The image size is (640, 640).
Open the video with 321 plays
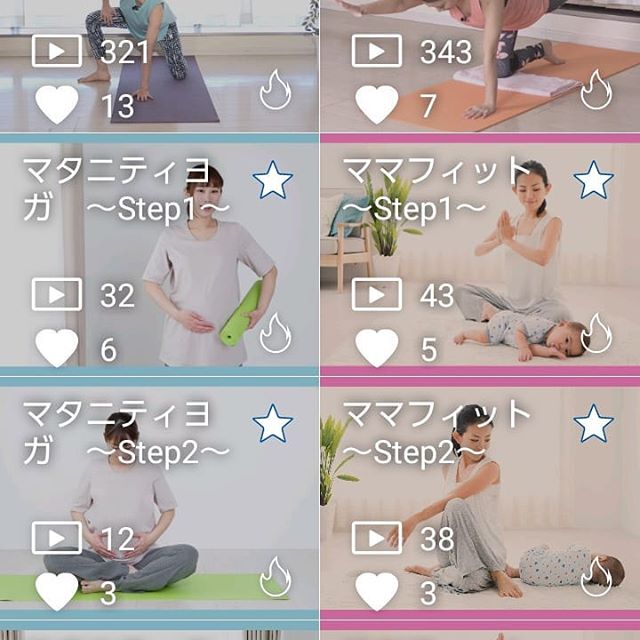(160, 60)
